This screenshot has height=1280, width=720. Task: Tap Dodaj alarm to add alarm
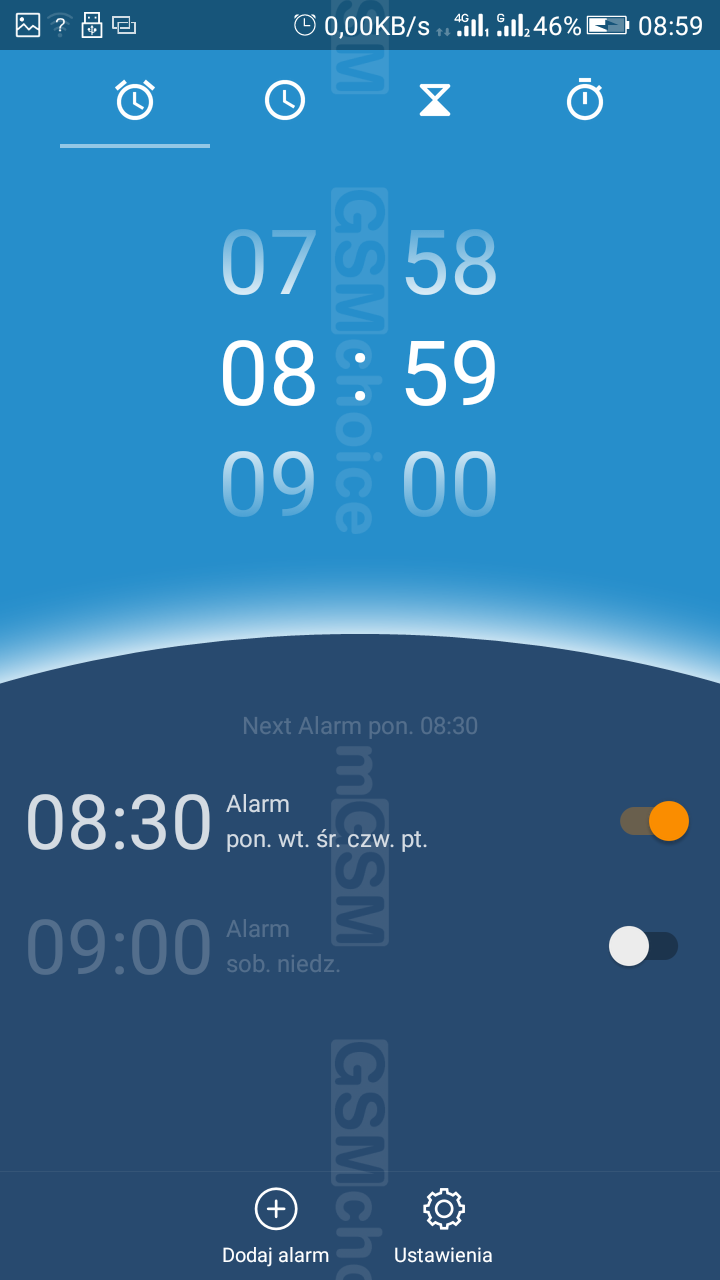276,1227
